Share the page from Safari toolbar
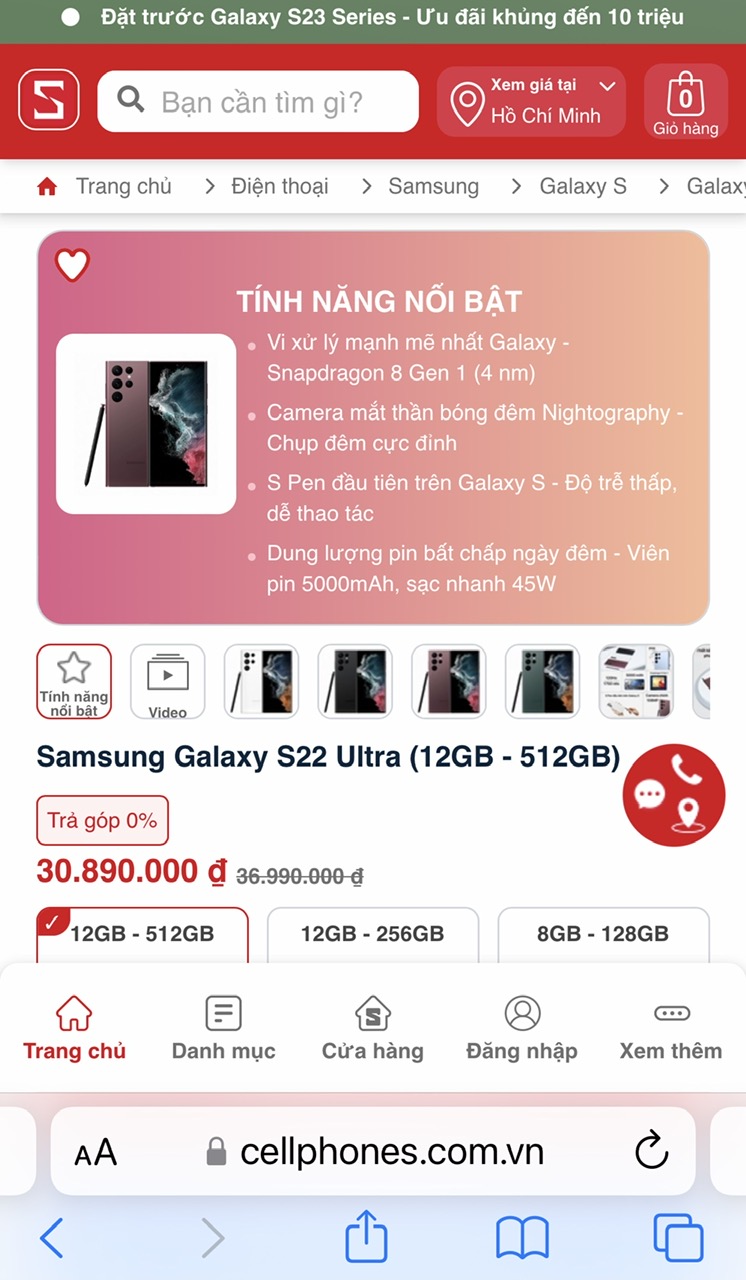The height and width of the screenshot is (1280, 746). (366, 1238)
